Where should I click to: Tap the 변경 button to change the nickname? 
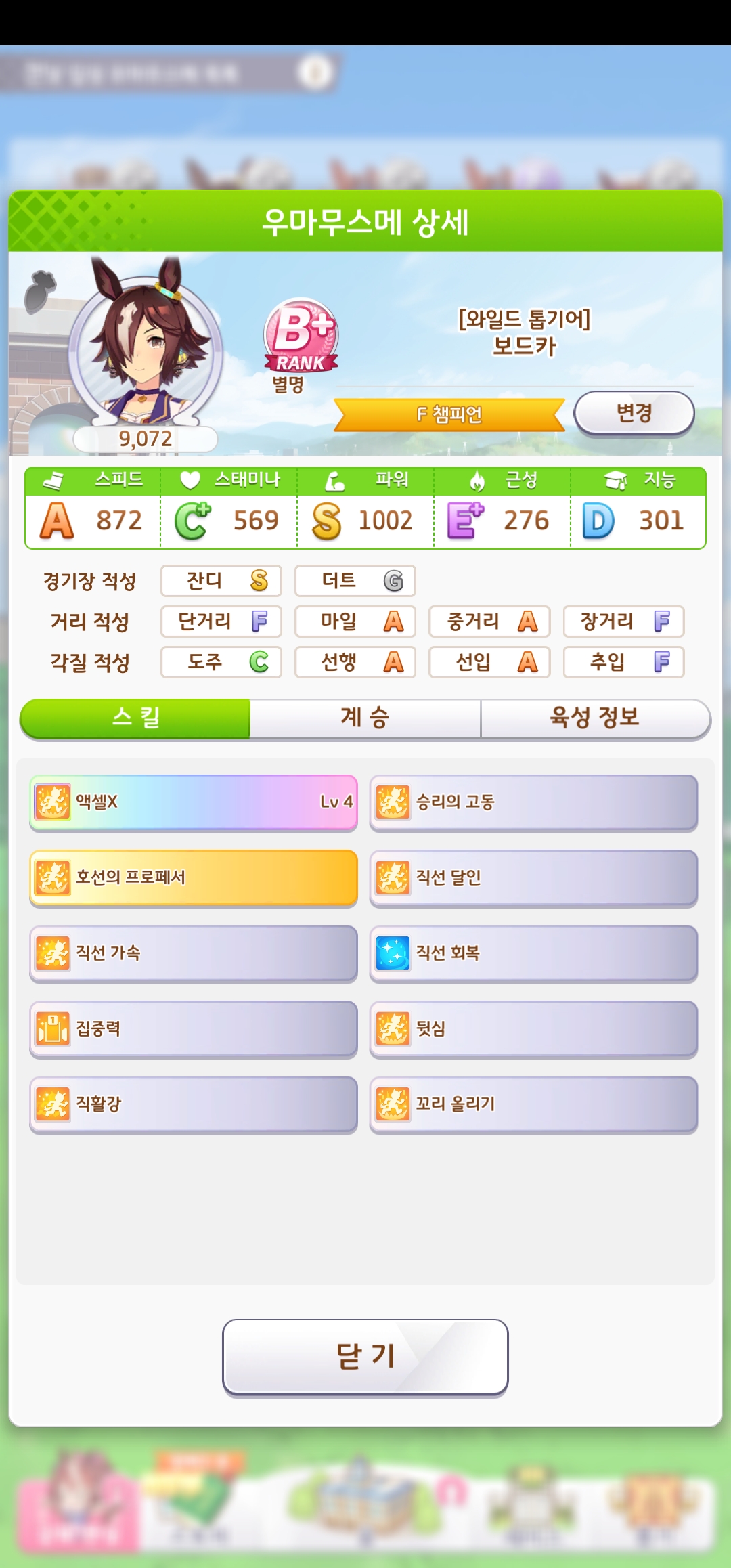[634, 412]
